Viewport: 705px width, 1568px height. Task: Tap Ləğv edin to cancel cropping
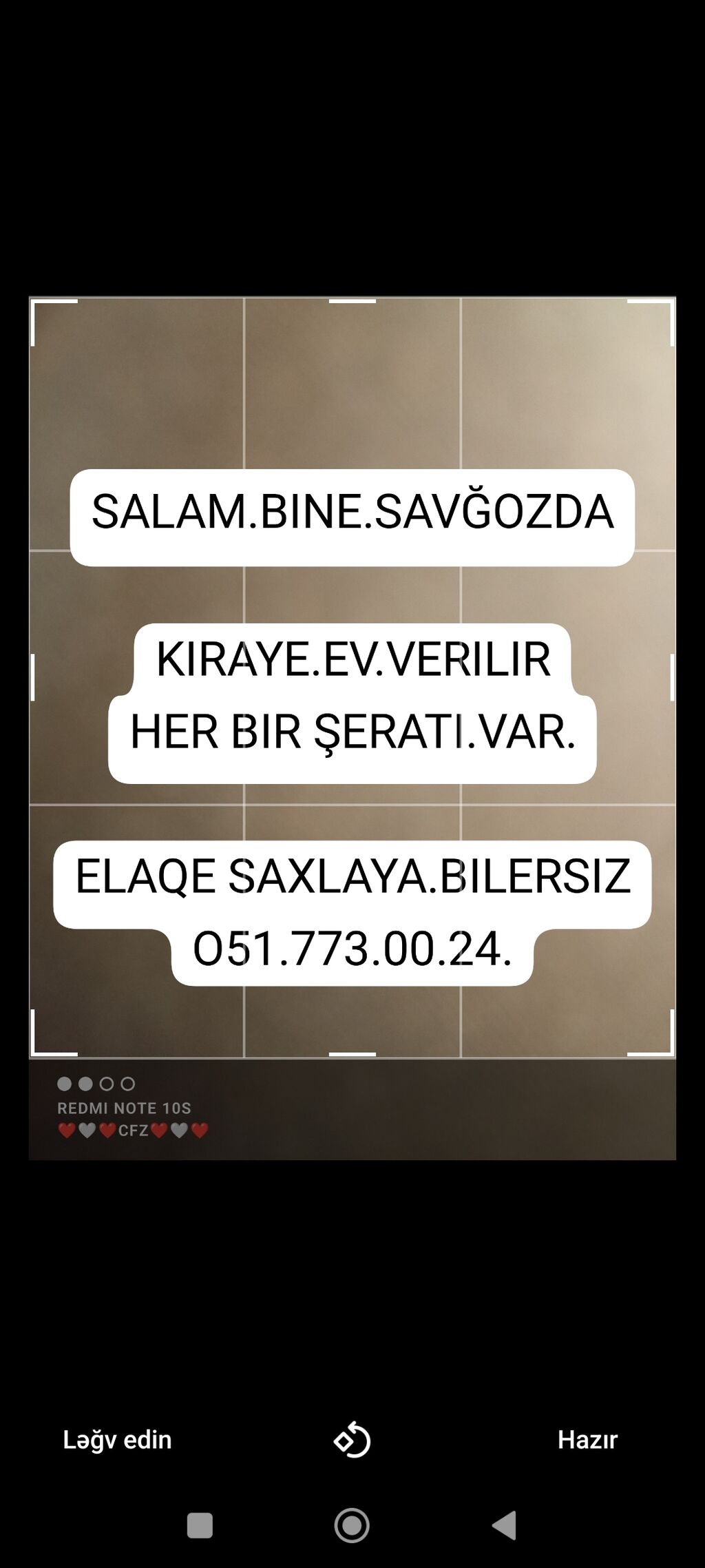pos(117,1440)
